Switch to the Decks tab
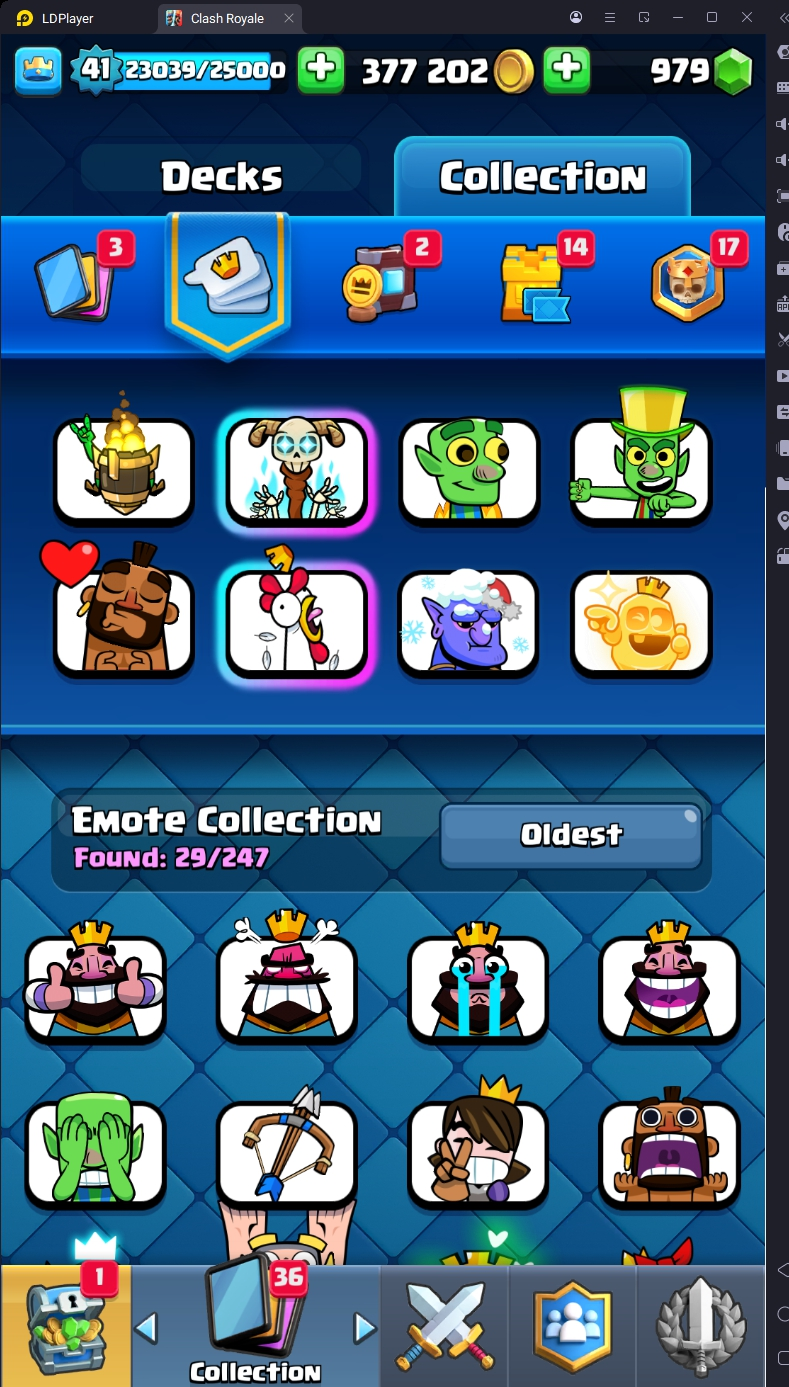The width and height of the screenshot is (789, 1387). [221, 176]
